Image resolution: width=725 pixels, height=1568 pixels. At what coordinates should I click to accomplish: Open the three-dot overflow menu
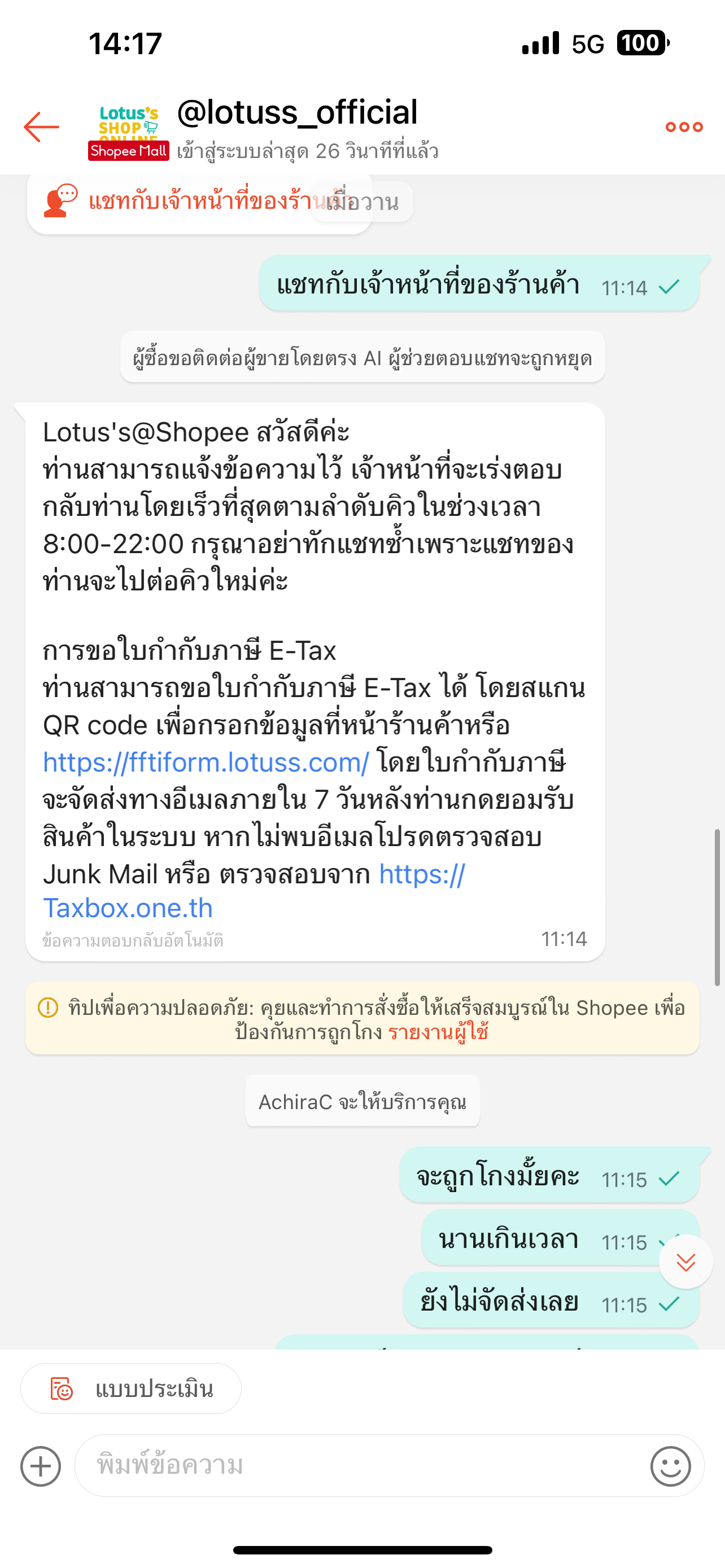tap(684, 126)
